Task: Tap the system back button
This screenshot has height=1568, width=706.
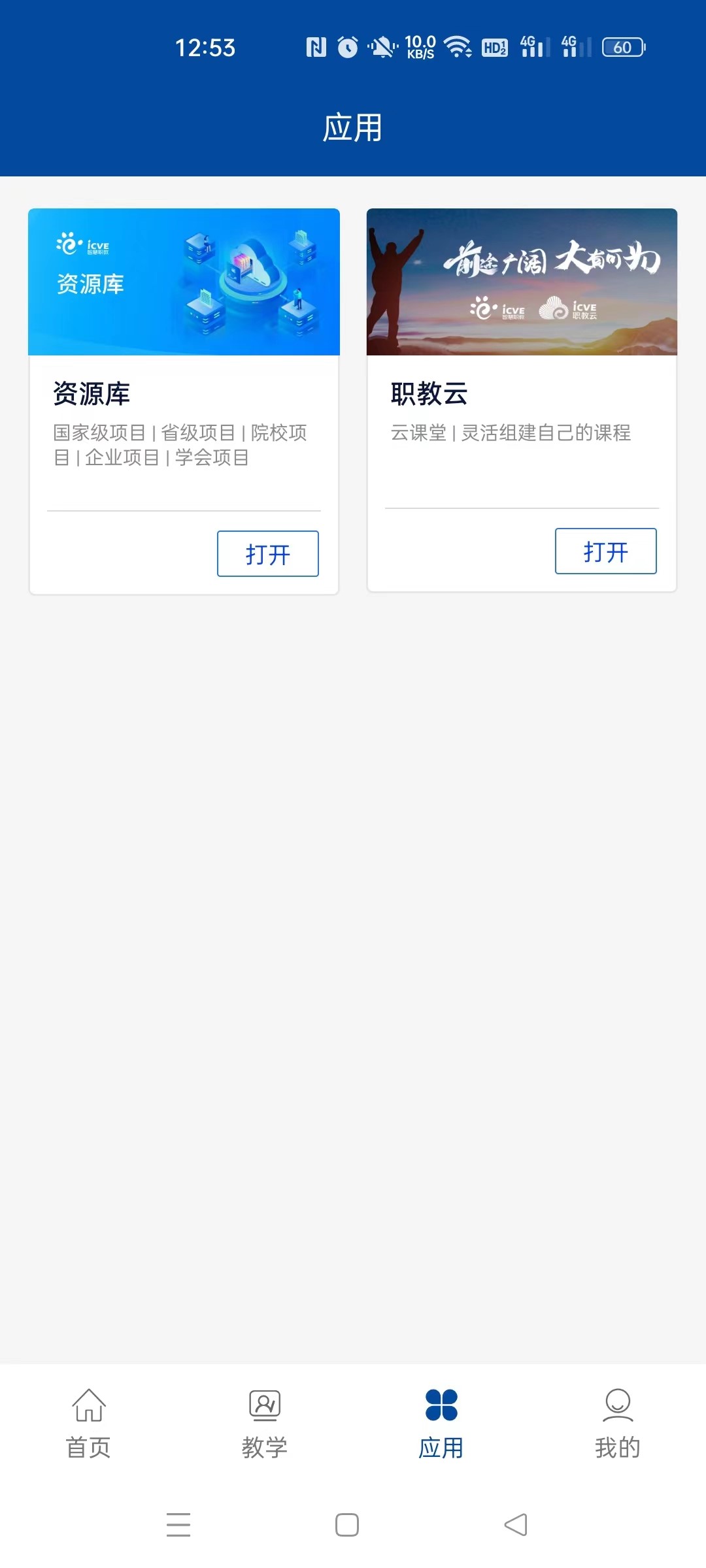Action: point(516,1525)
